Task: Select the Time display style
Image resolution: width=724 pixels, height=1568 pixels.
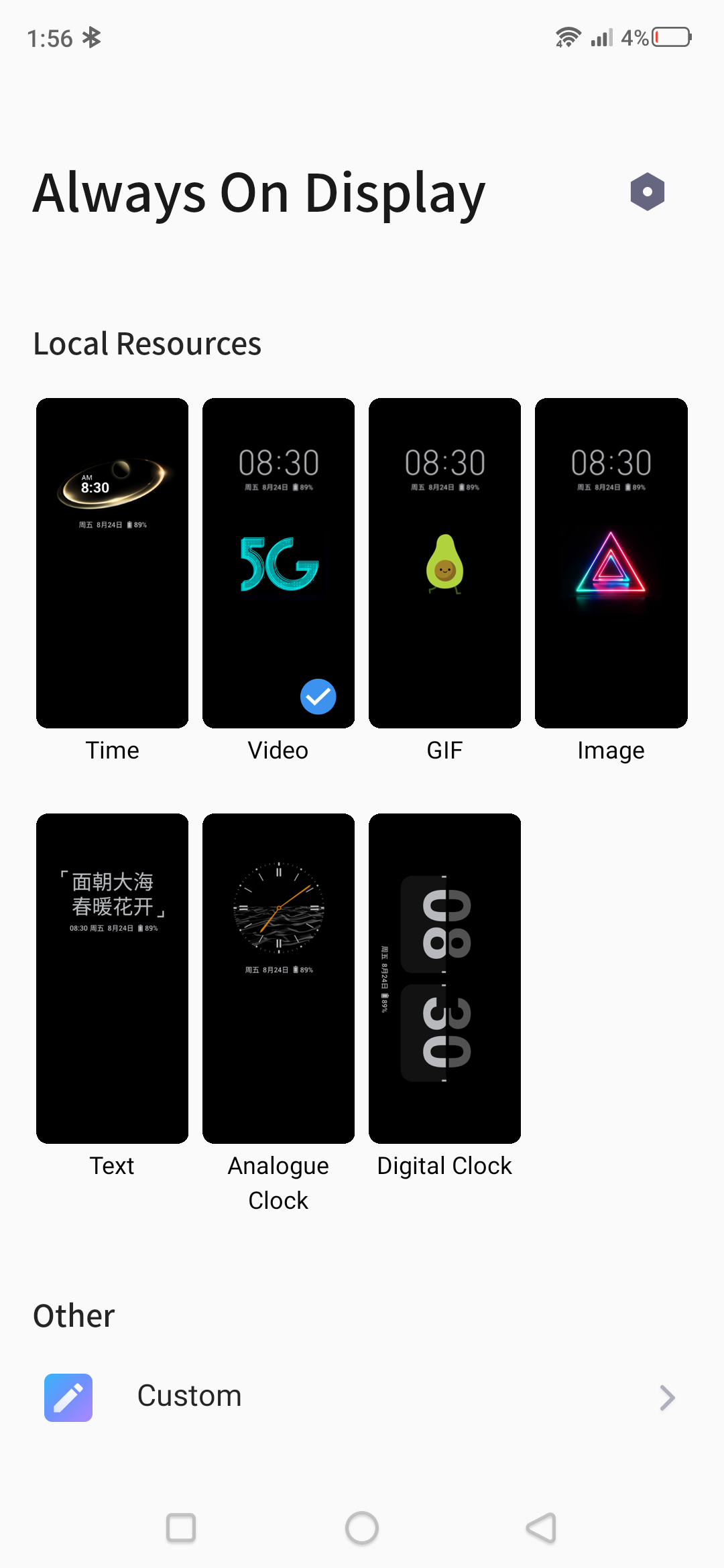Action: point(112,563)
